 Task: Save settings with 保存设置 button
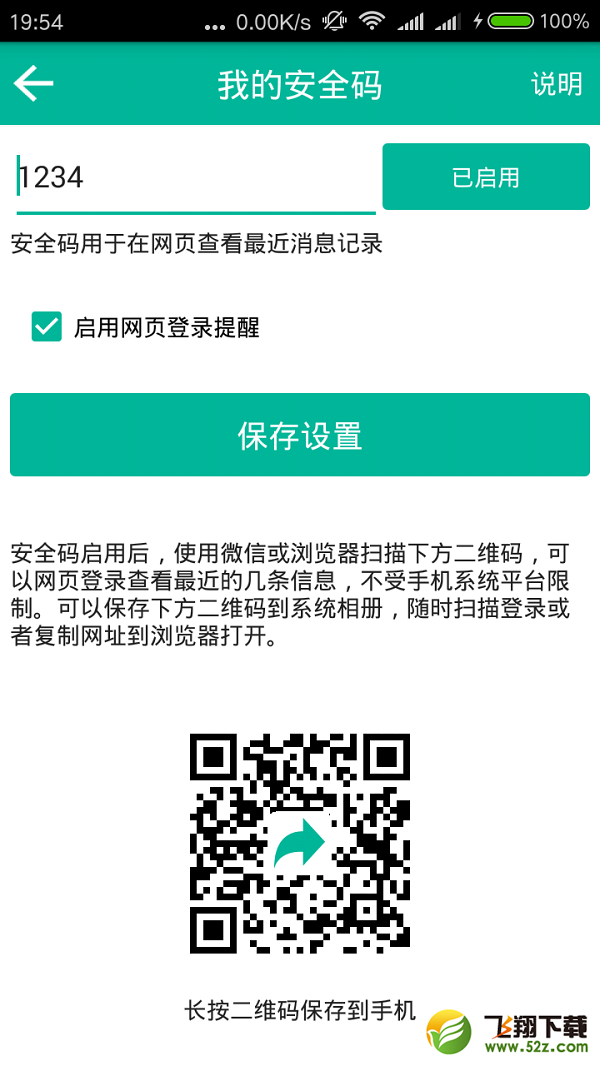pos(300,434)
